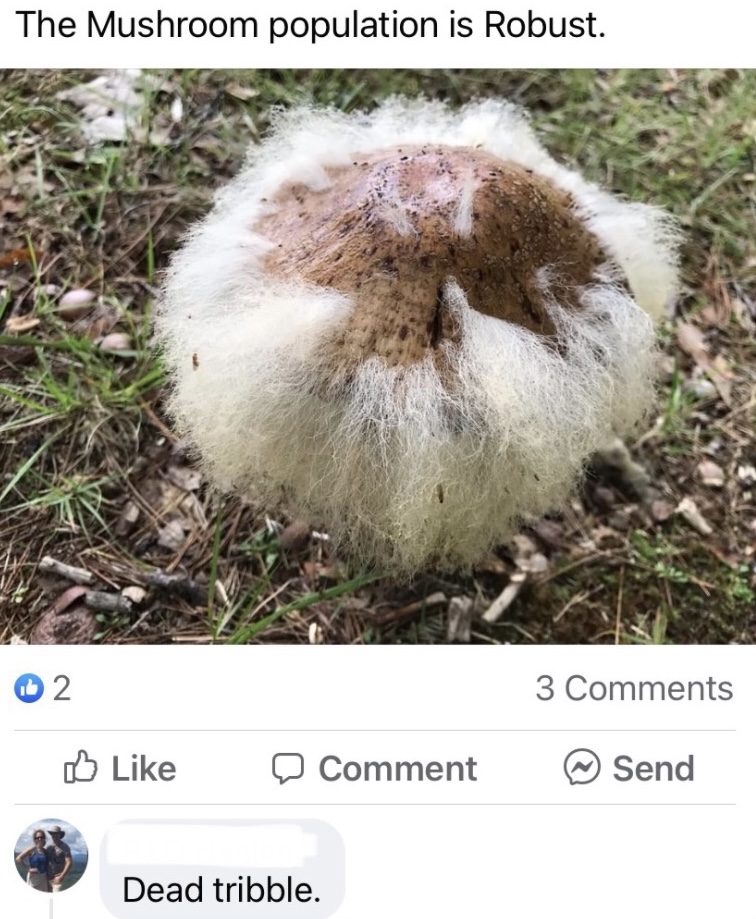This screenshot has height=919, width=756.
Task: Send the post via Messenger
Action: [x=629, y=768]
